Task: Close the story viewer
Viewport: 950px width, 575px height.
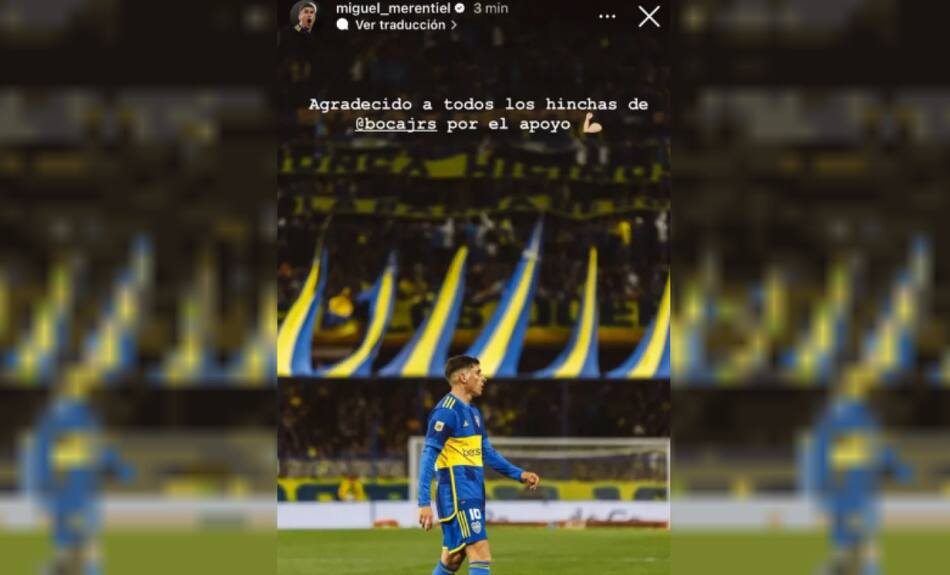Action: coord(649,16)
